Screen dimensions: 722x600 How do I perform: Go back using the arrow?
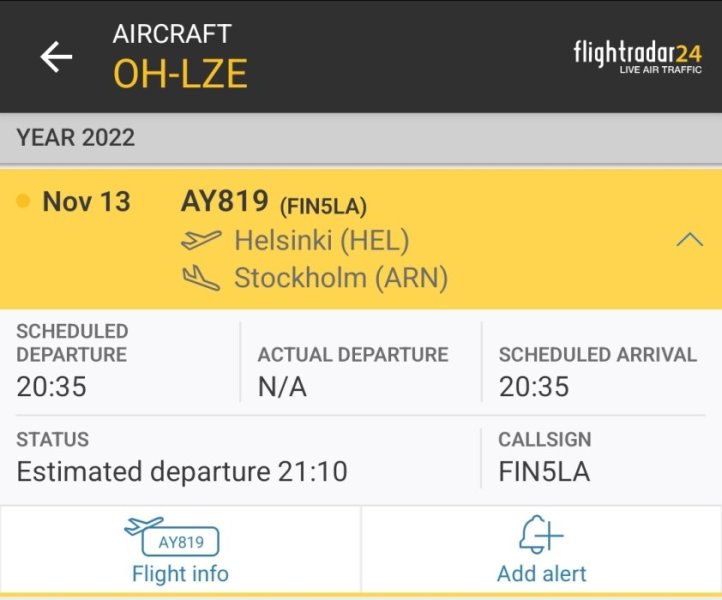click(x=56, y=57)
